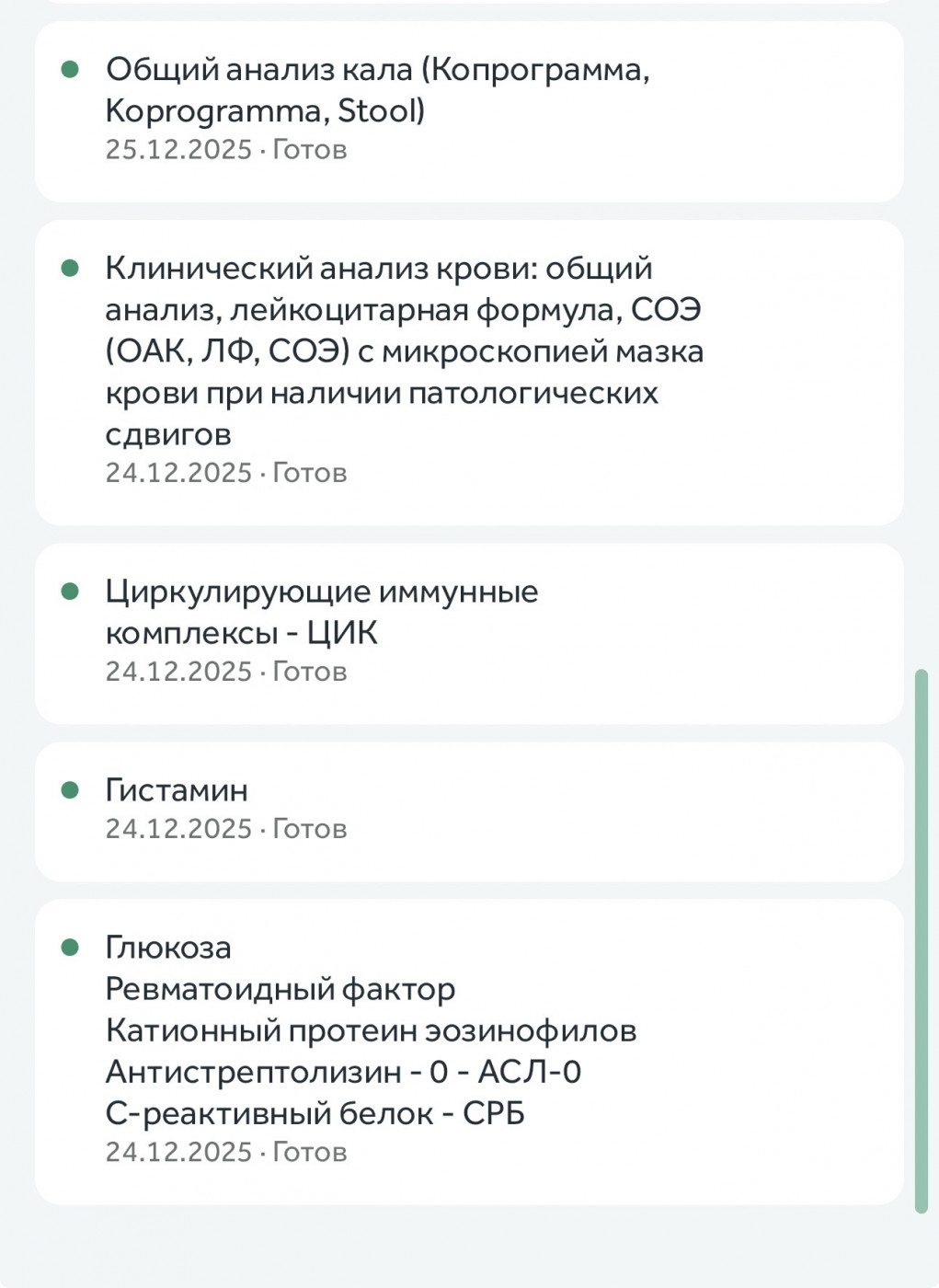Open the Общий анализ кала result card
Screen dimensions: 939x1288
[469, 110]
